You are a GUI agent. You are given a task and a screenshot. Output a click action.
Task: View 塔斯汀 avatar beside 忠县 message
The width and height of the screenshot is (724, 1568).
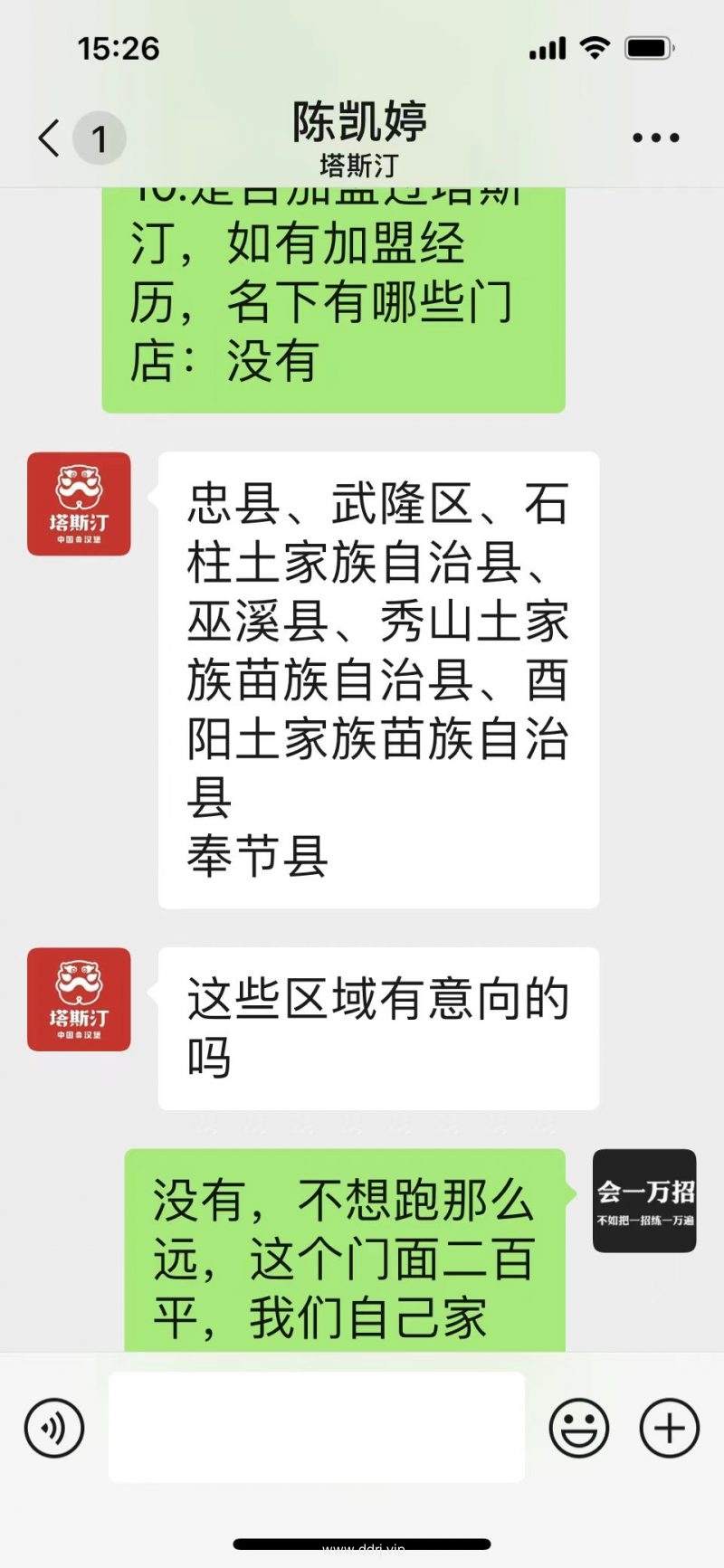pos(79,504)
